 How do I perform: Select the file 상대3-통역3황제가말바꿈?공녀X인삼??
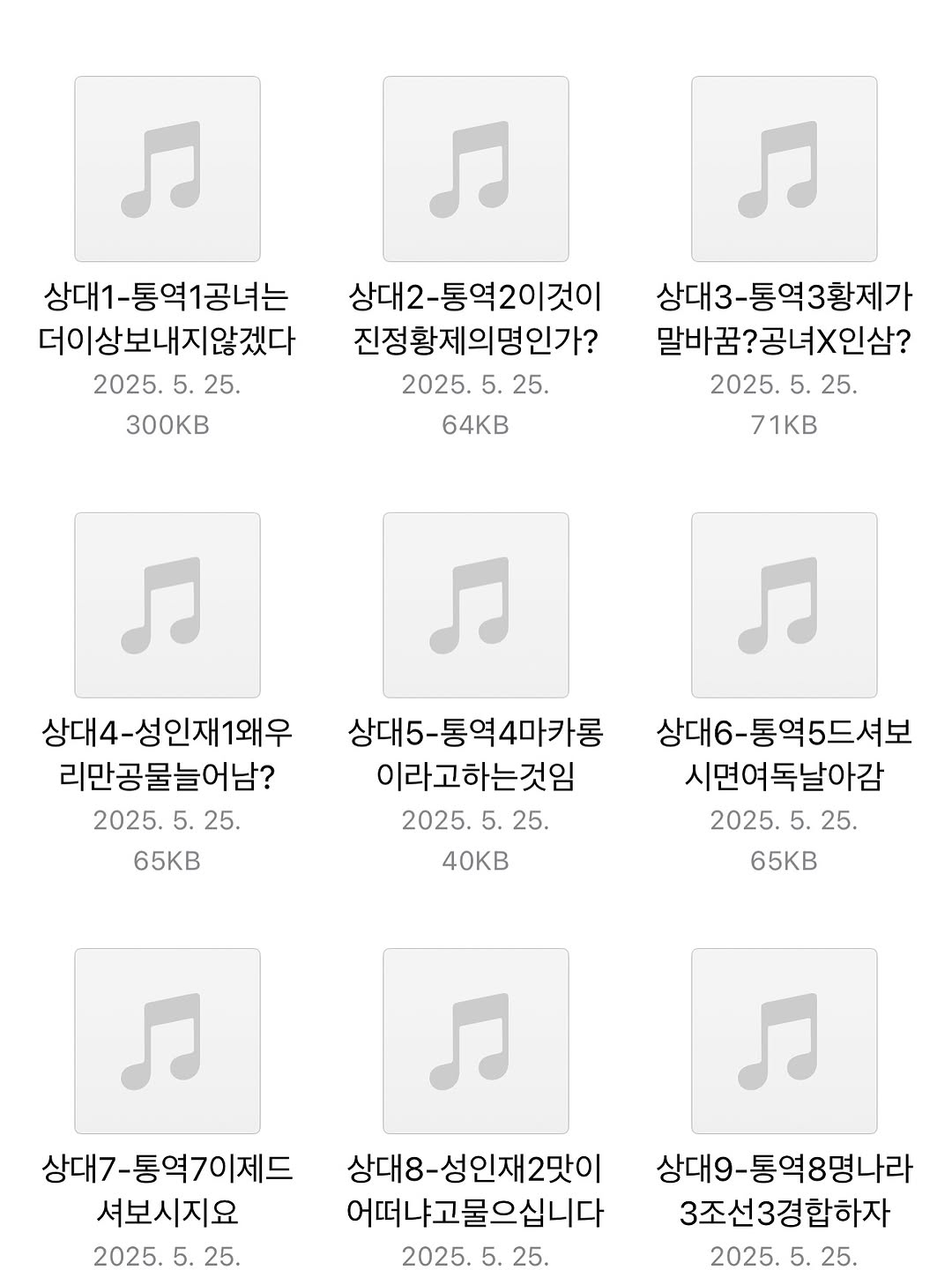[x=785, y=169]
